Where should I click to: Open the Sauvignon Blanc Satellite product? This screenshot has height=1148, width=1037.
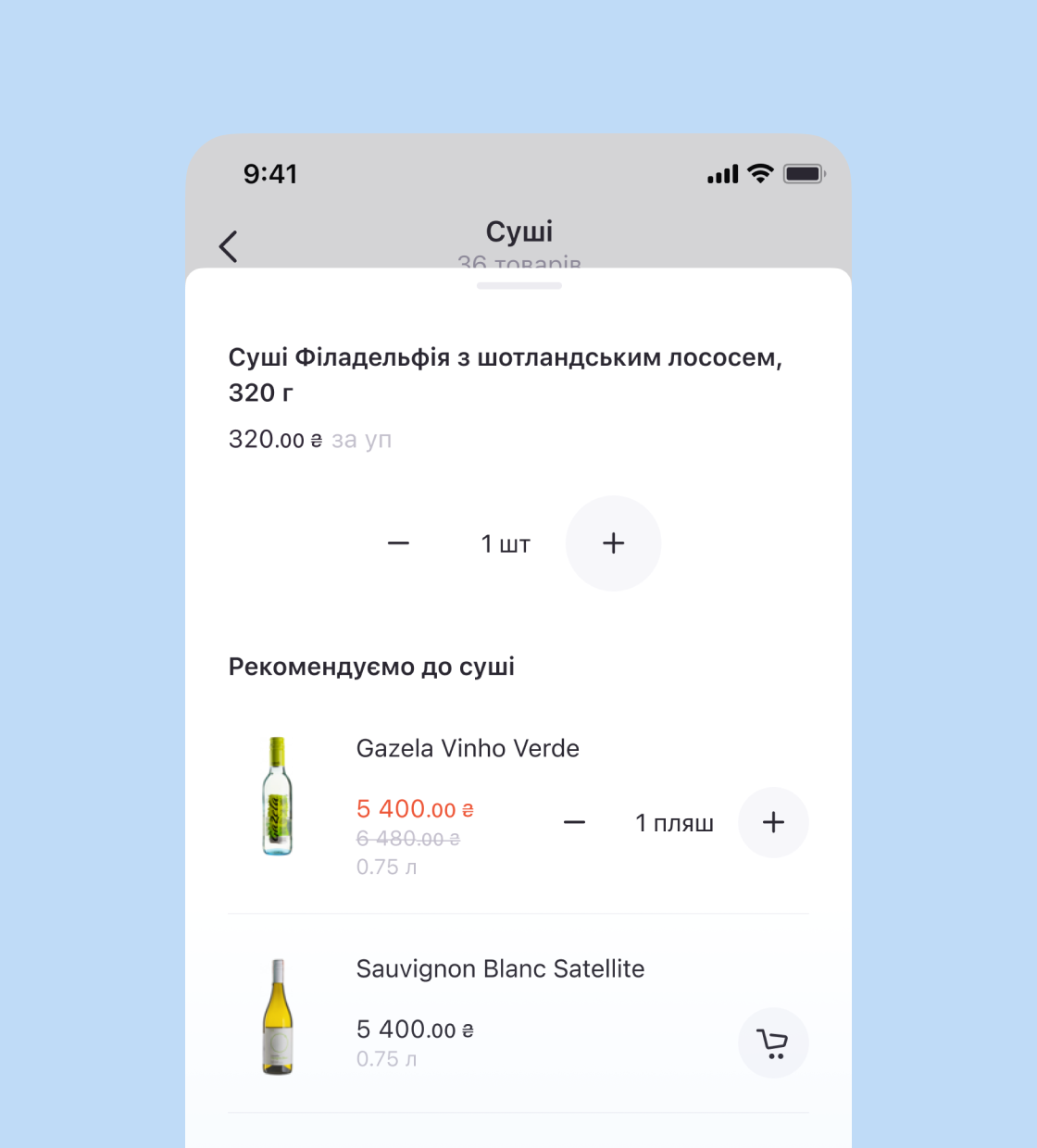click(x=500, y=968)
